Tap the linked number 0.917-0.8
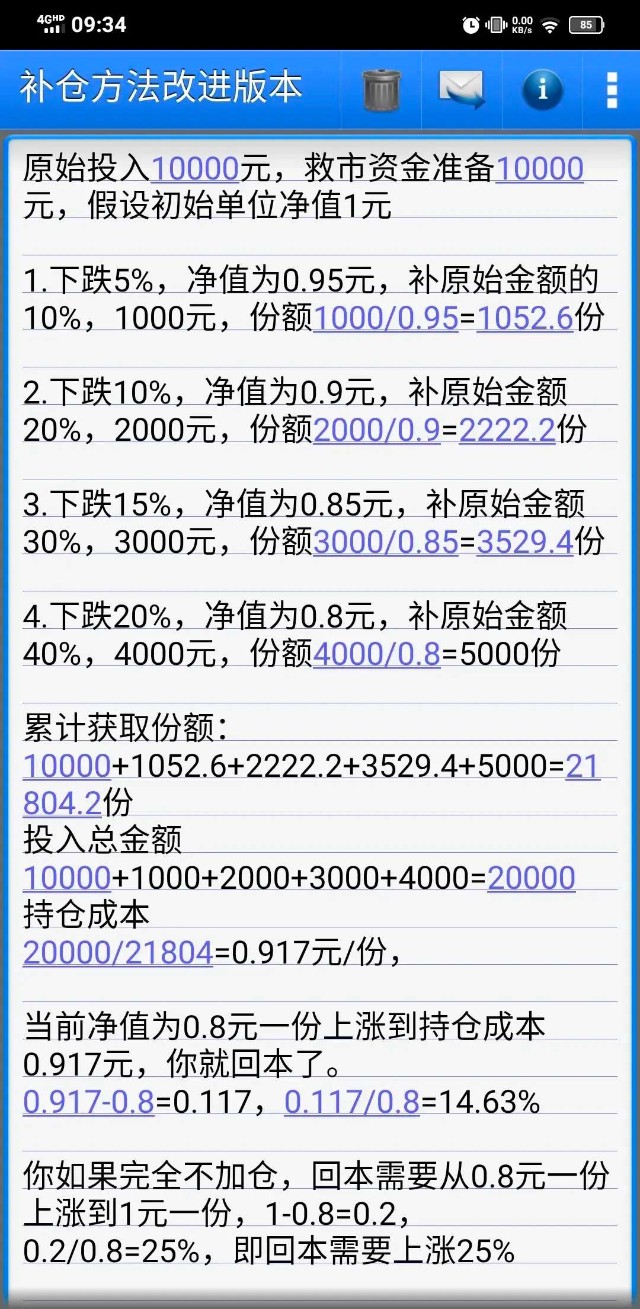 (x=88, y=1103)
